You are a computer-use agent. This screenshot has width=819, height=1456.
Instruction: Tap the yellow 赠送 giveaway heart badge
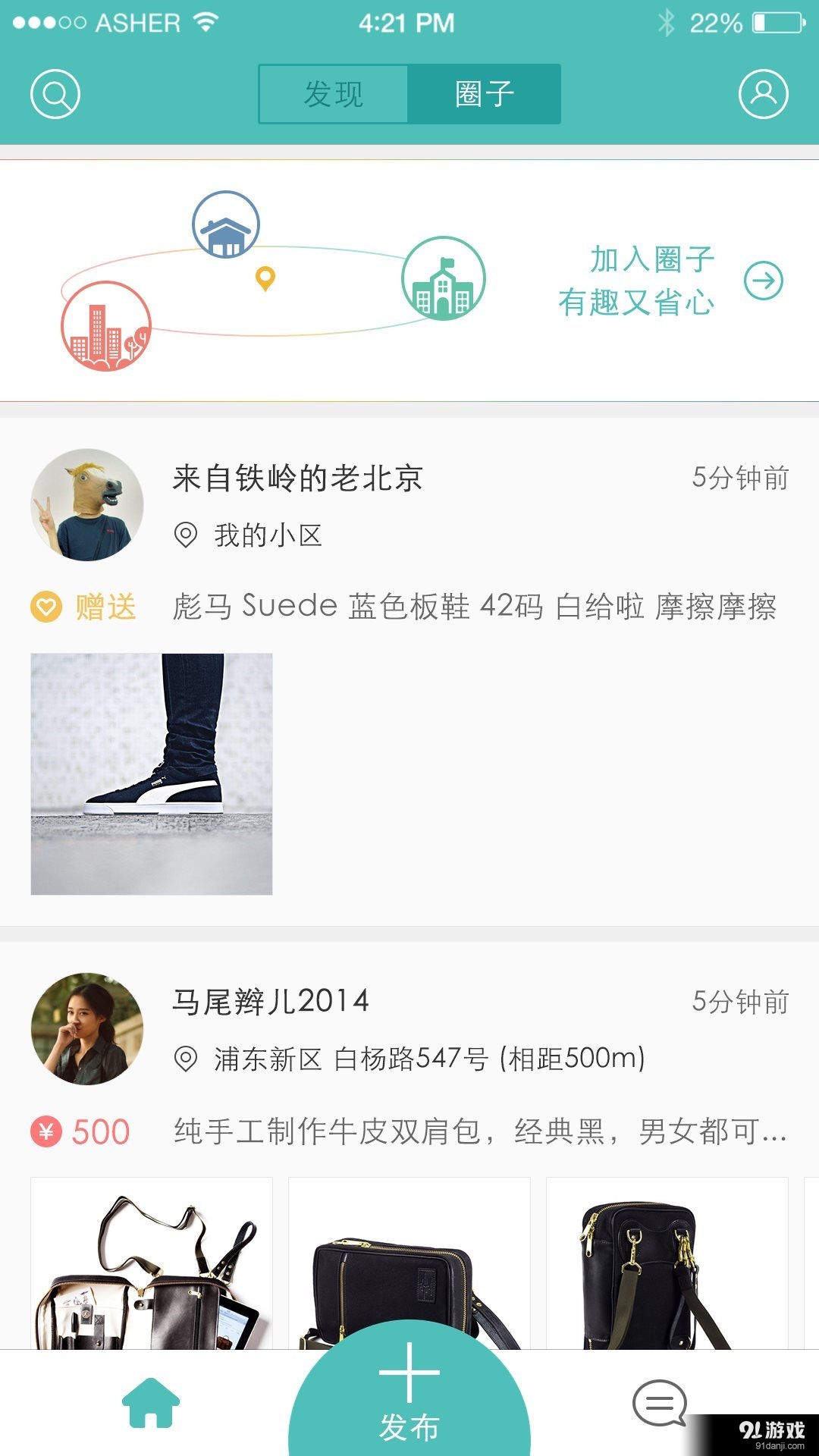coord(83,606)
